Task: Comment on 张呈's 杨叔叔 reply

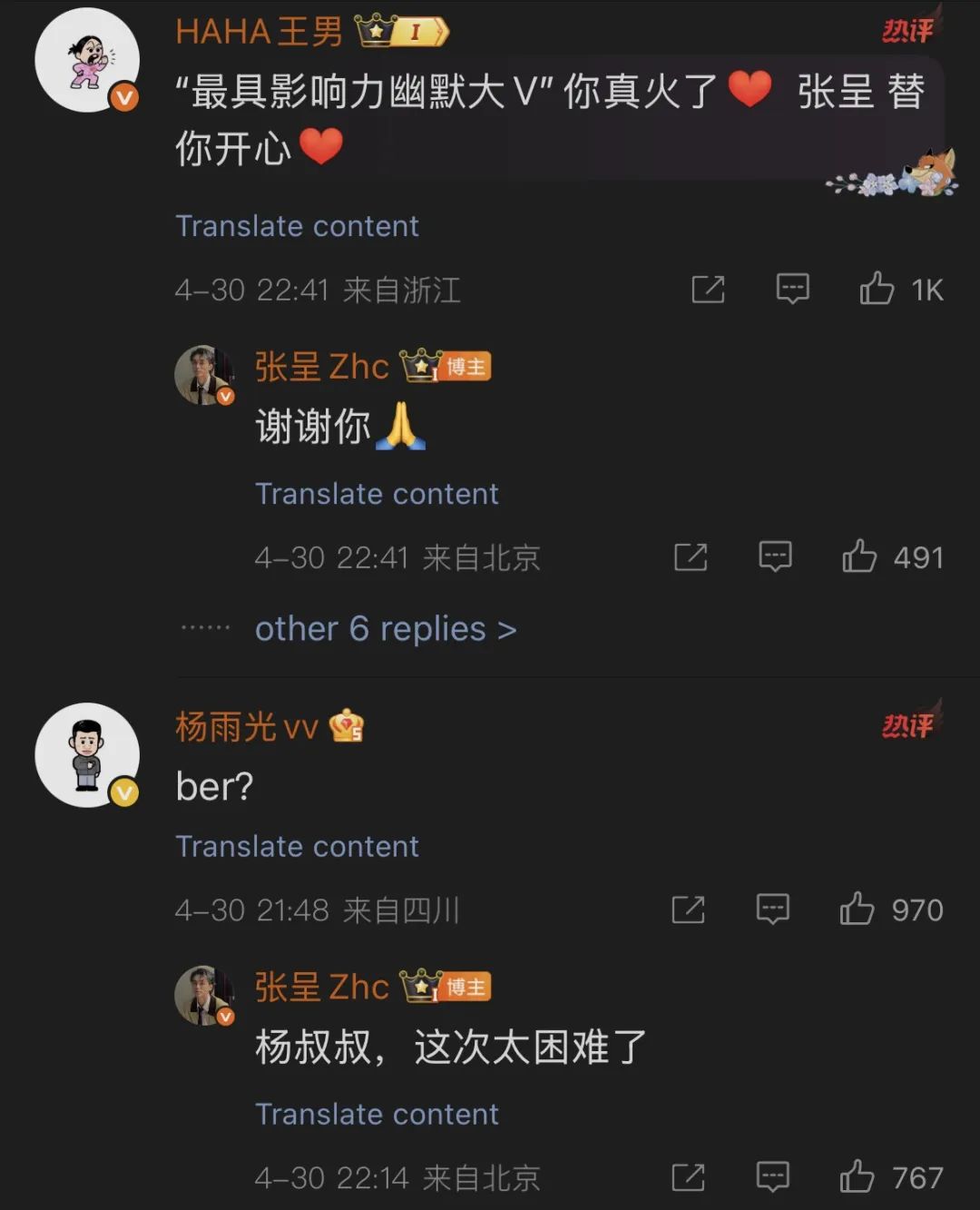Action: click(772, 1177)
